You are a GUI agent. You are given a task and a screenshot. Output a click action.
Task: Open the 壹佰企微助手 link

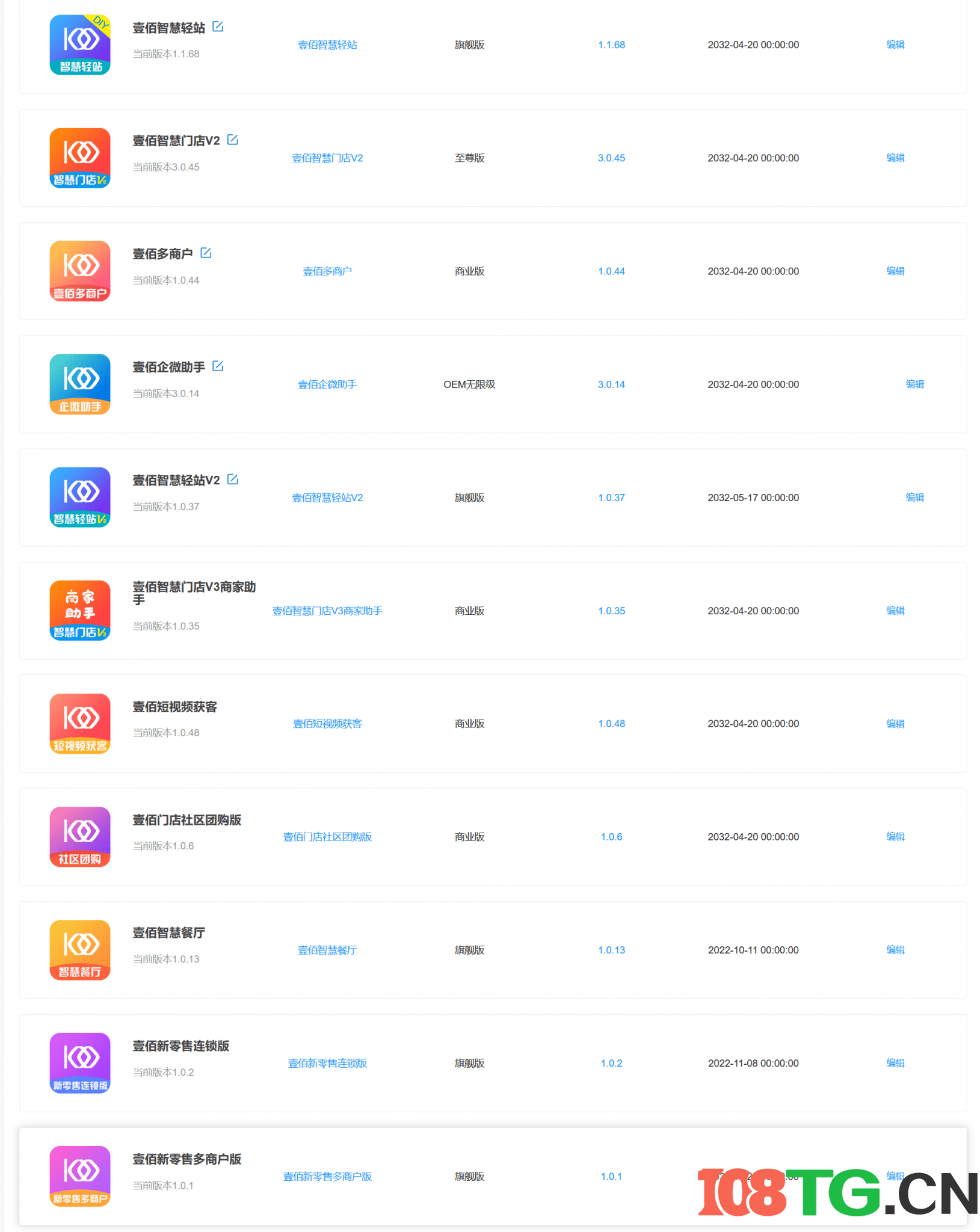coord(327,384)
